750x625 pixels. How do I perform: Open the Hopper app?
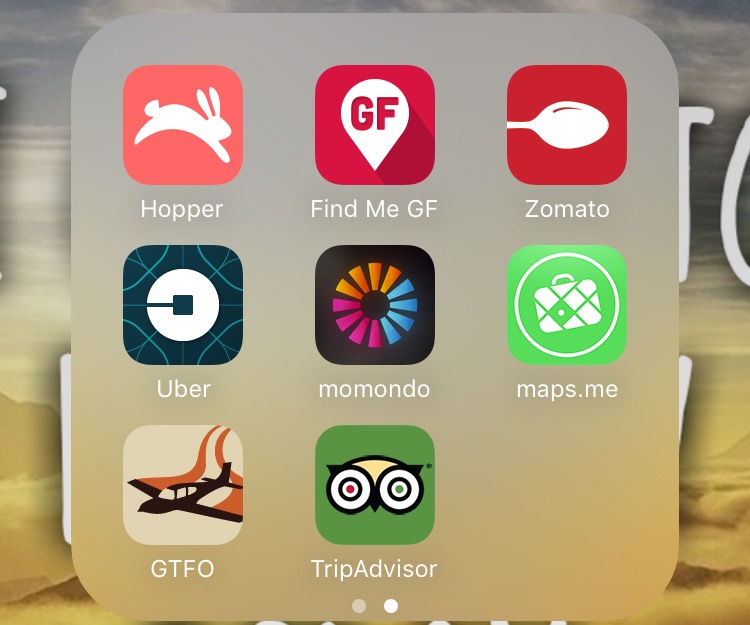183,125
